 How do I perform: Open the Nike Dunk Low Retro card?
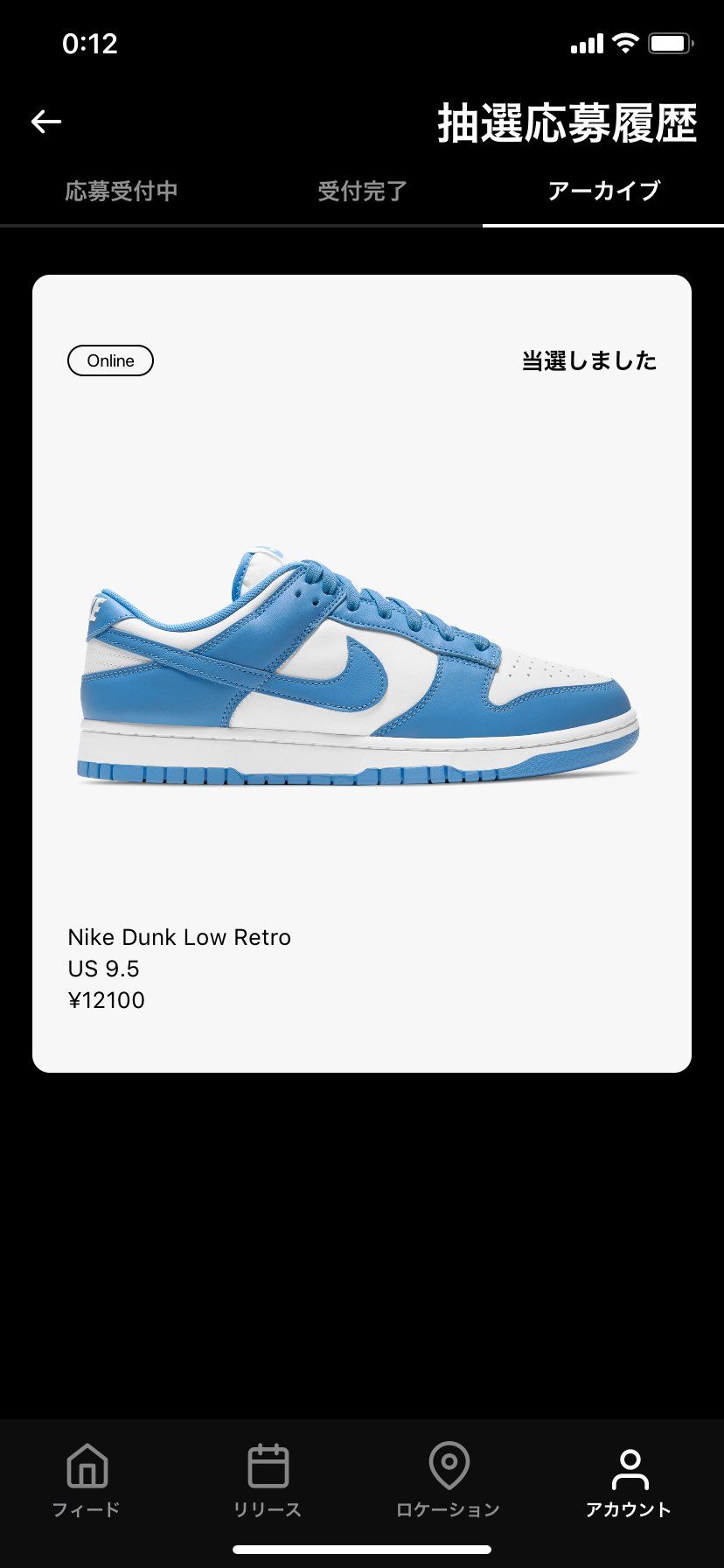click(x=362, y=674)
